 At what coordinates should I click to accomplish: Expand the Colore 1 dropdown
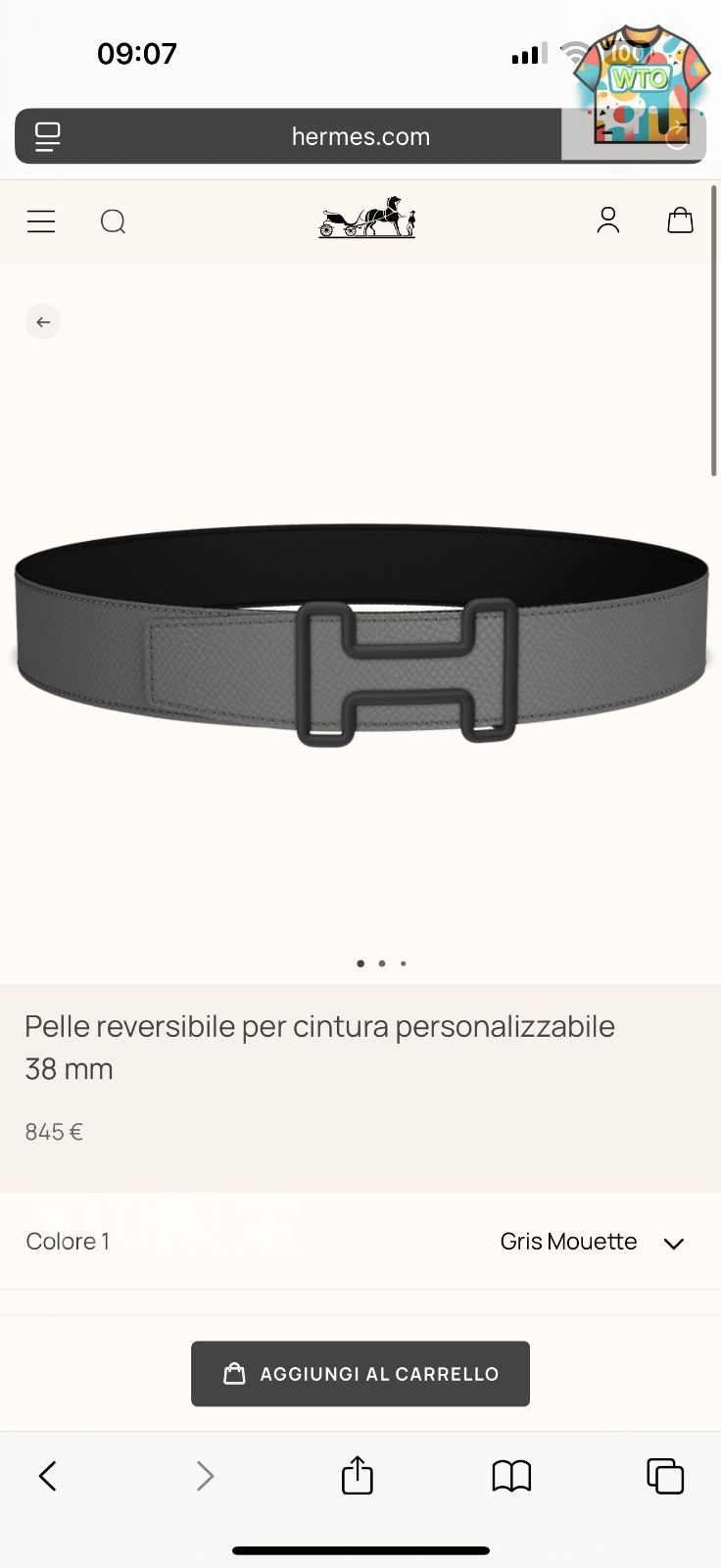673,1243
